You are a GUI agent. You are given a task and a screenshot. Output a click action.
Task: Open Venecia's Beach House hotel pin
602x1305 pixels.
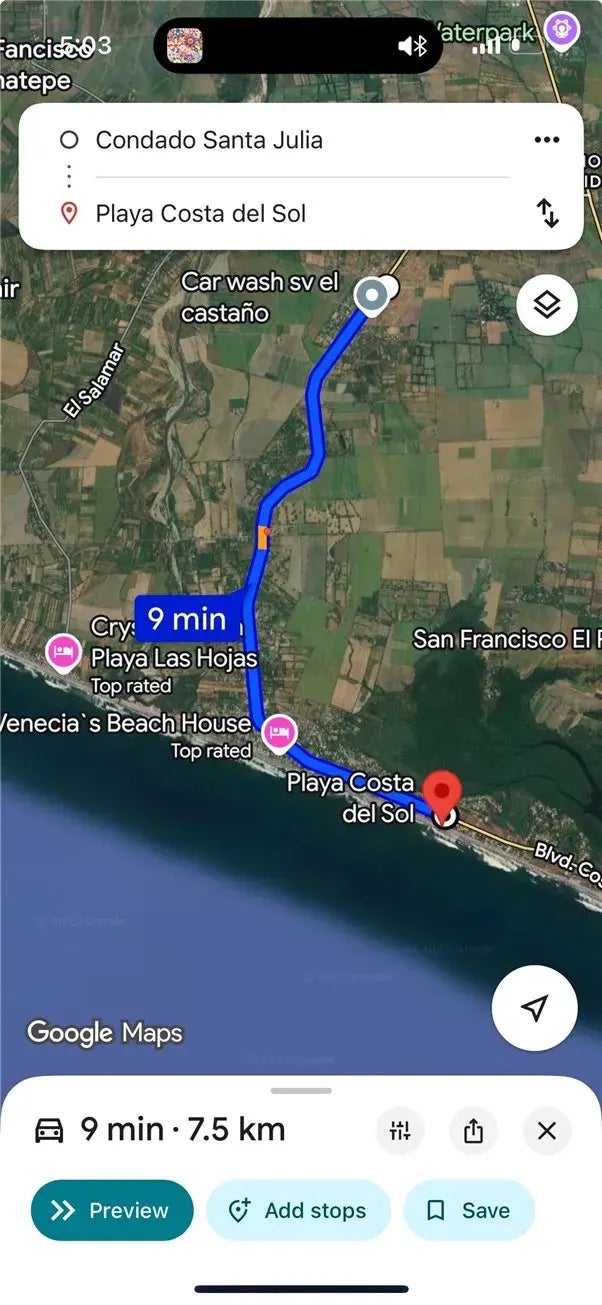click(280, 733)
